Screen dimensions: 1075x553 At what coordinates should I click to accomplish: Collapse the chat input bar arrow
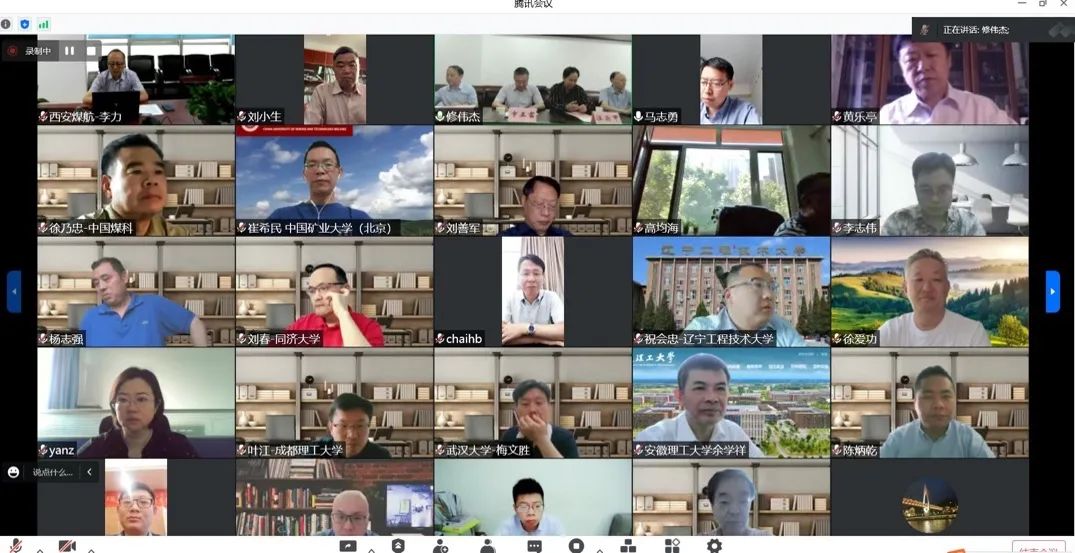tap(89, 472)
